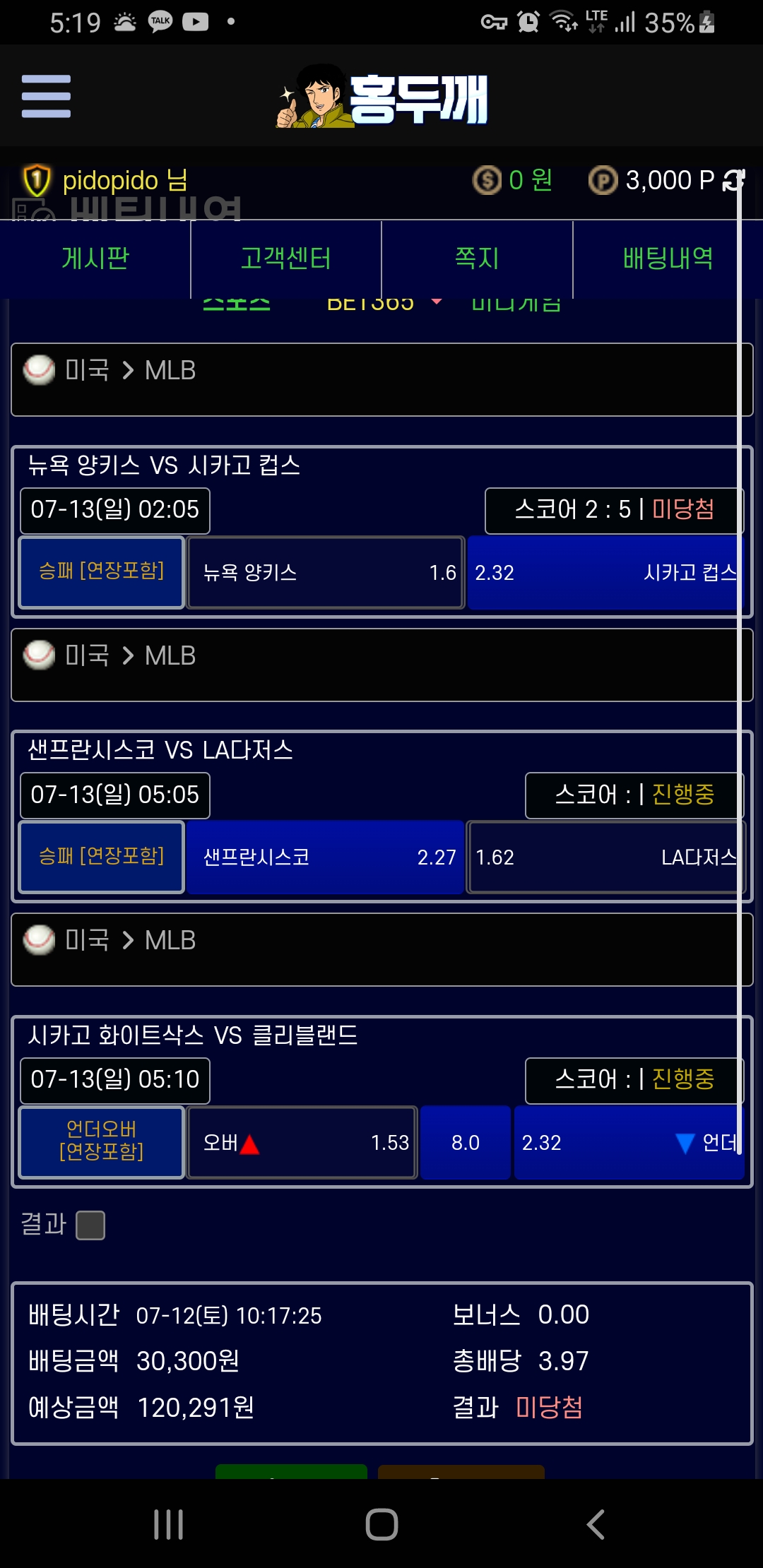Go back with the system back button
The image size is (763, 1568).
595,1524
